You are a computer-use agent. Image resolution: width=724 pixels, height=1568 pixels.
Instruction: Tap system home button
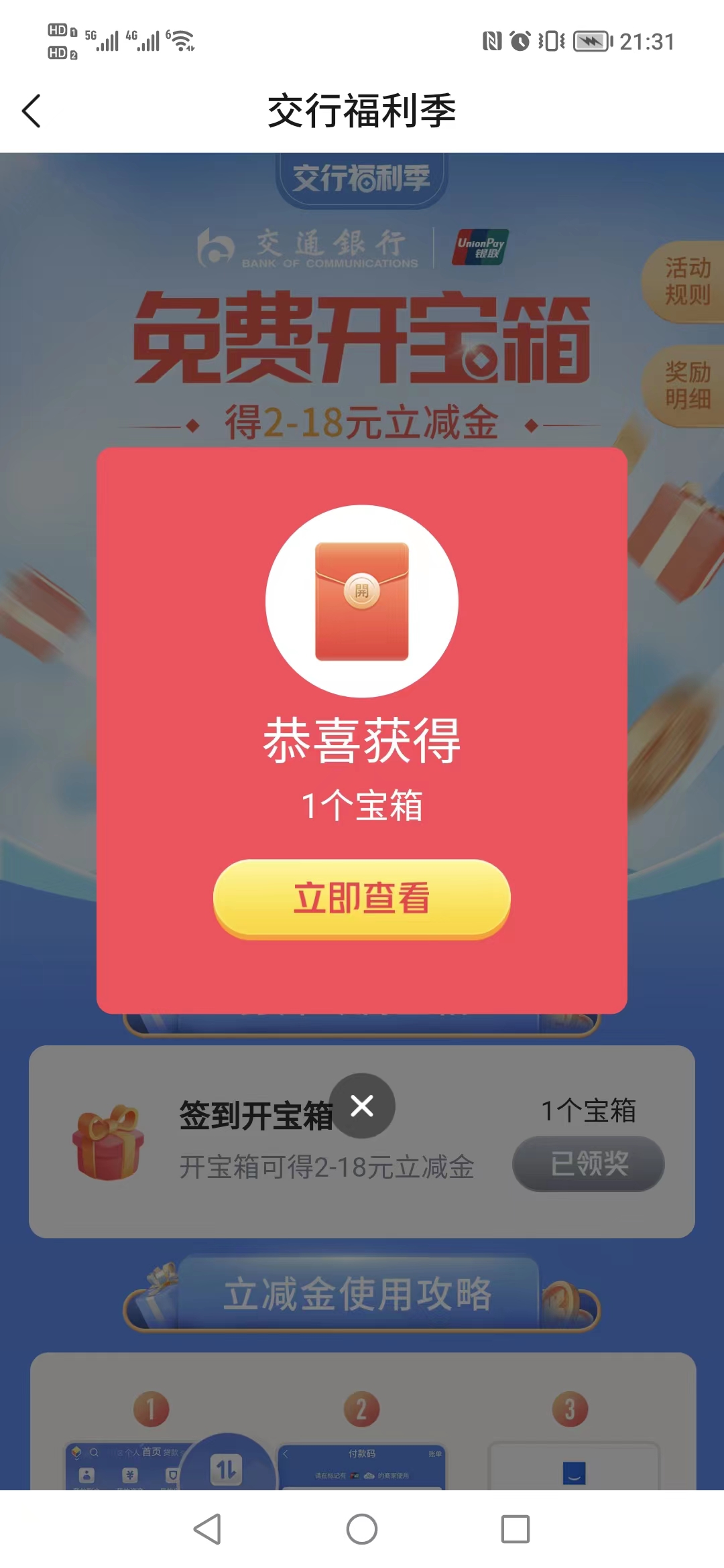[x=362, y=1529]
